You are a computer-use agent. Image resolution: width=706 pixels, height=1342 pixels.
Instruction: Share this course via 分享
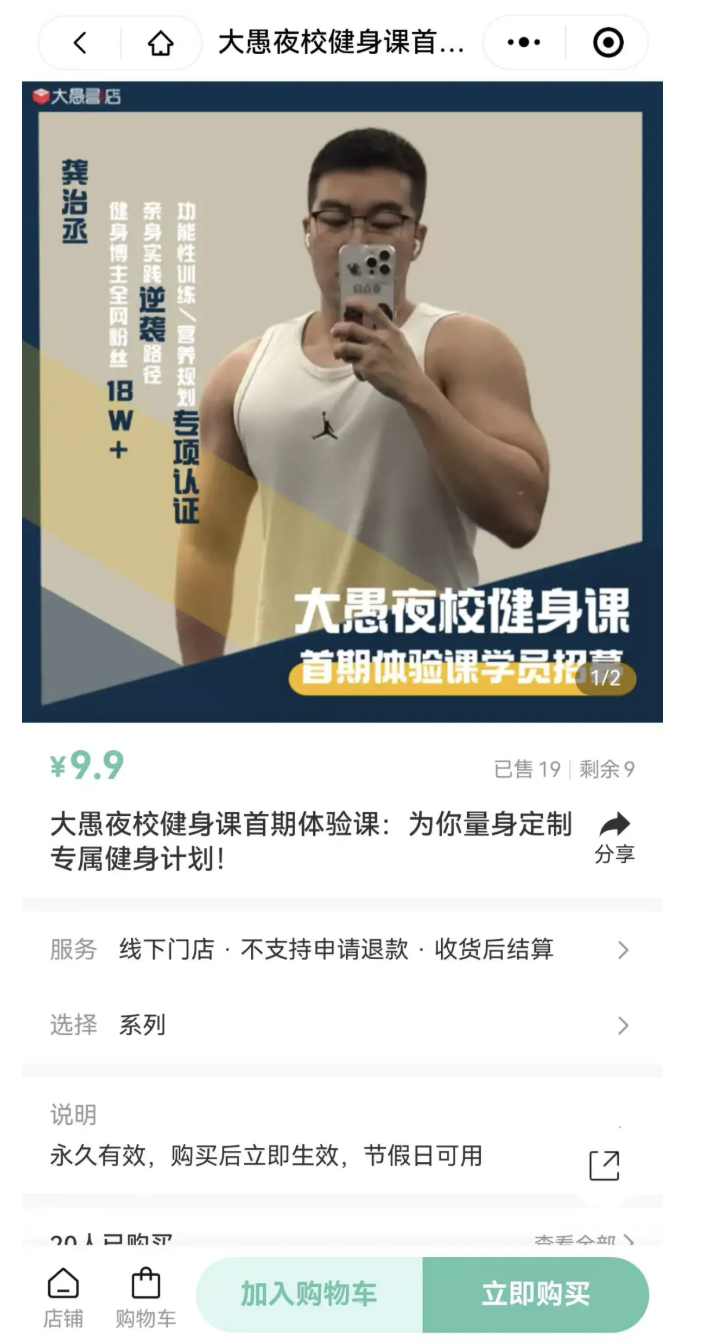pyautogui.click(x=614, y=837)
